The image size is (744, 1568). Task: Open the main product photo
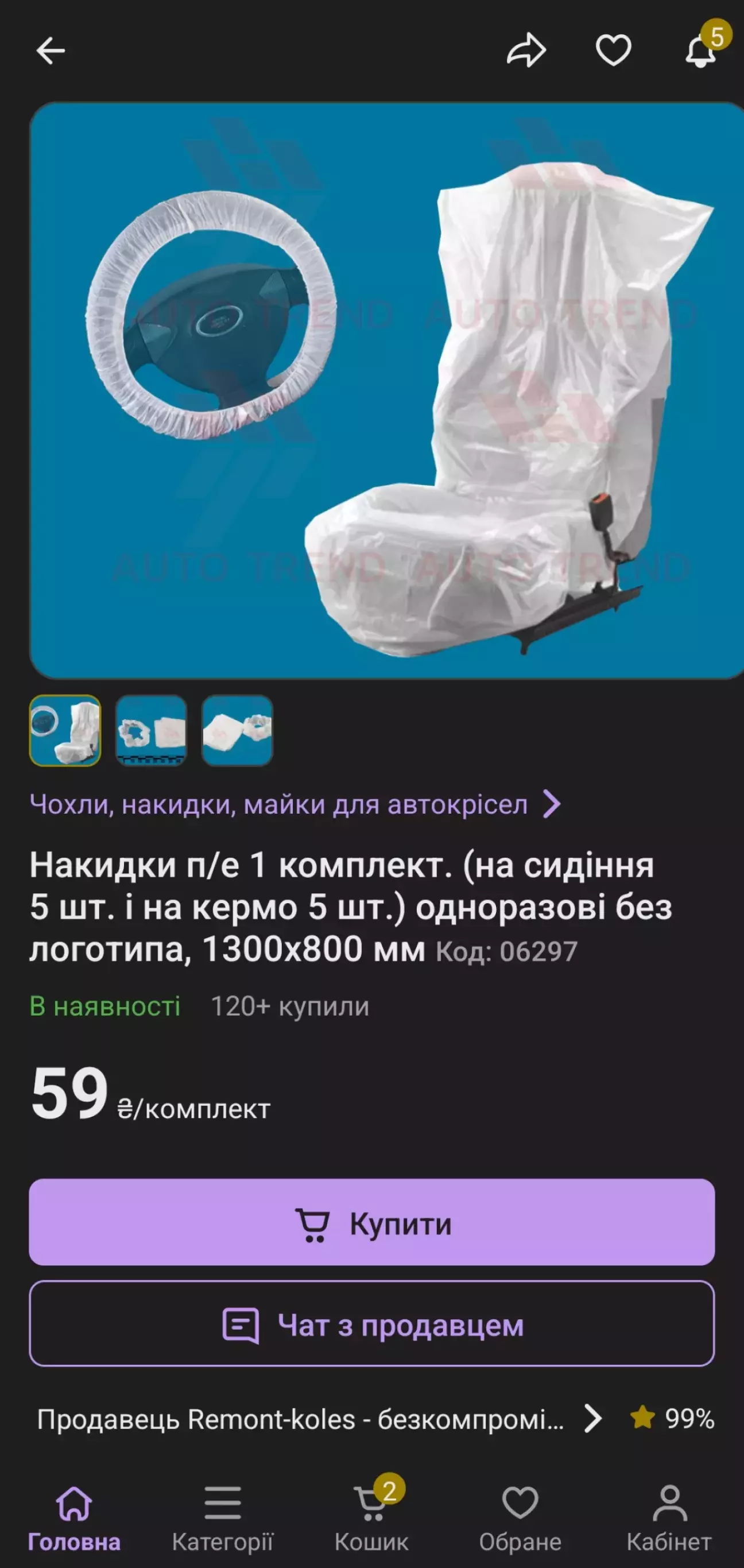[386, 390]
